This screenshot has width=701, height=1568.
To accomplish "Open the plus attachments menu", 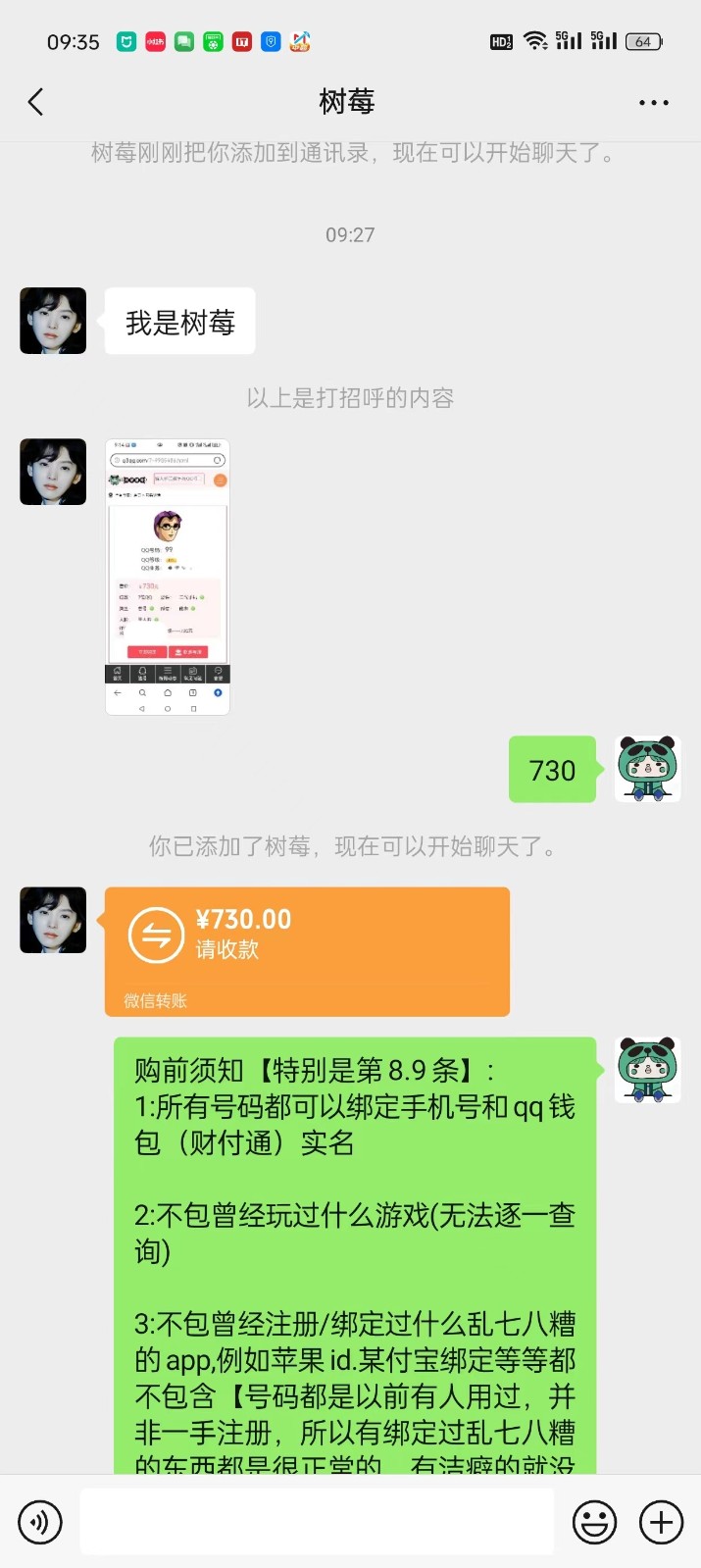I will [661, 1522].
